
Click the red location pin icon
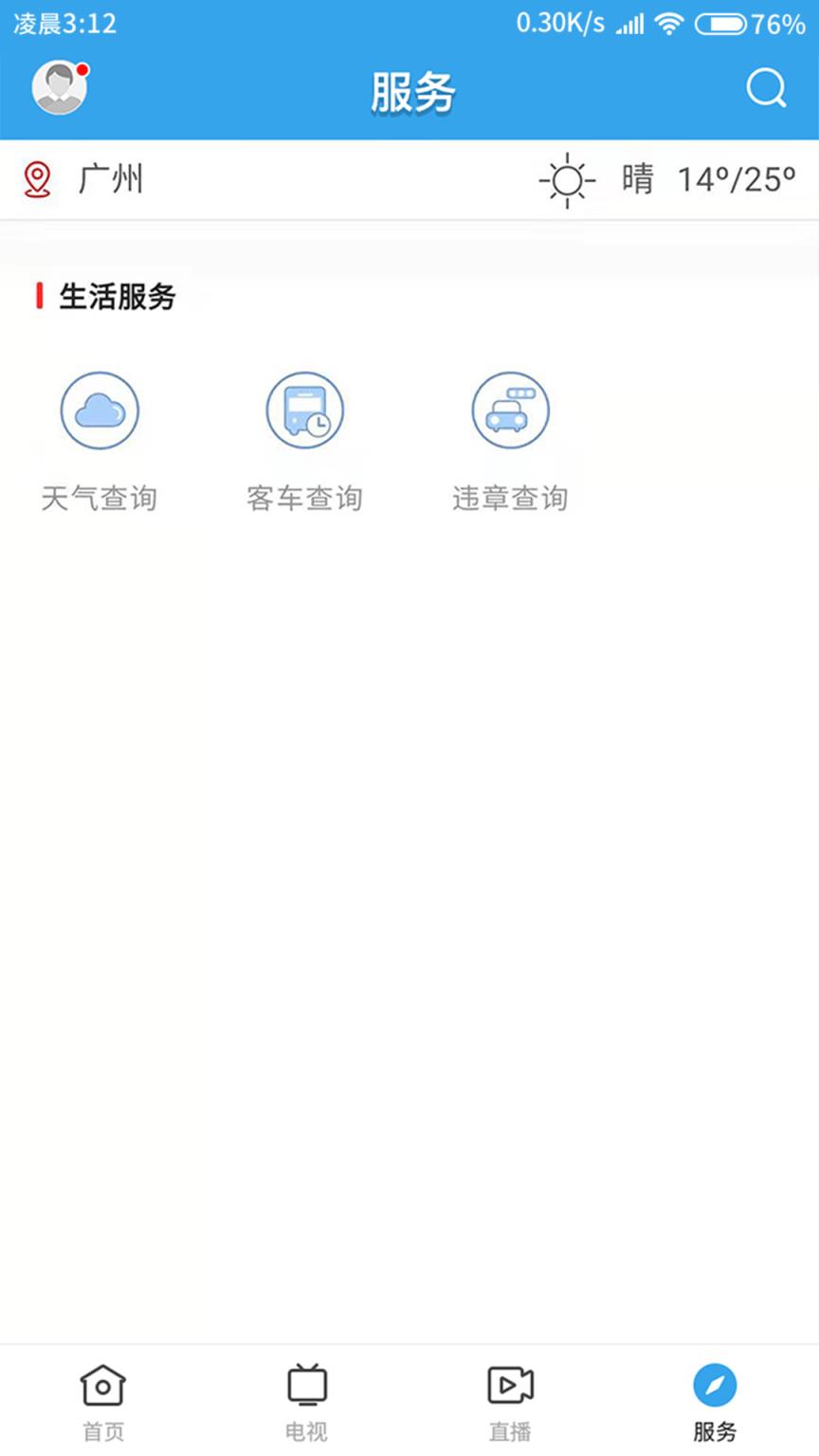point(37,178)
